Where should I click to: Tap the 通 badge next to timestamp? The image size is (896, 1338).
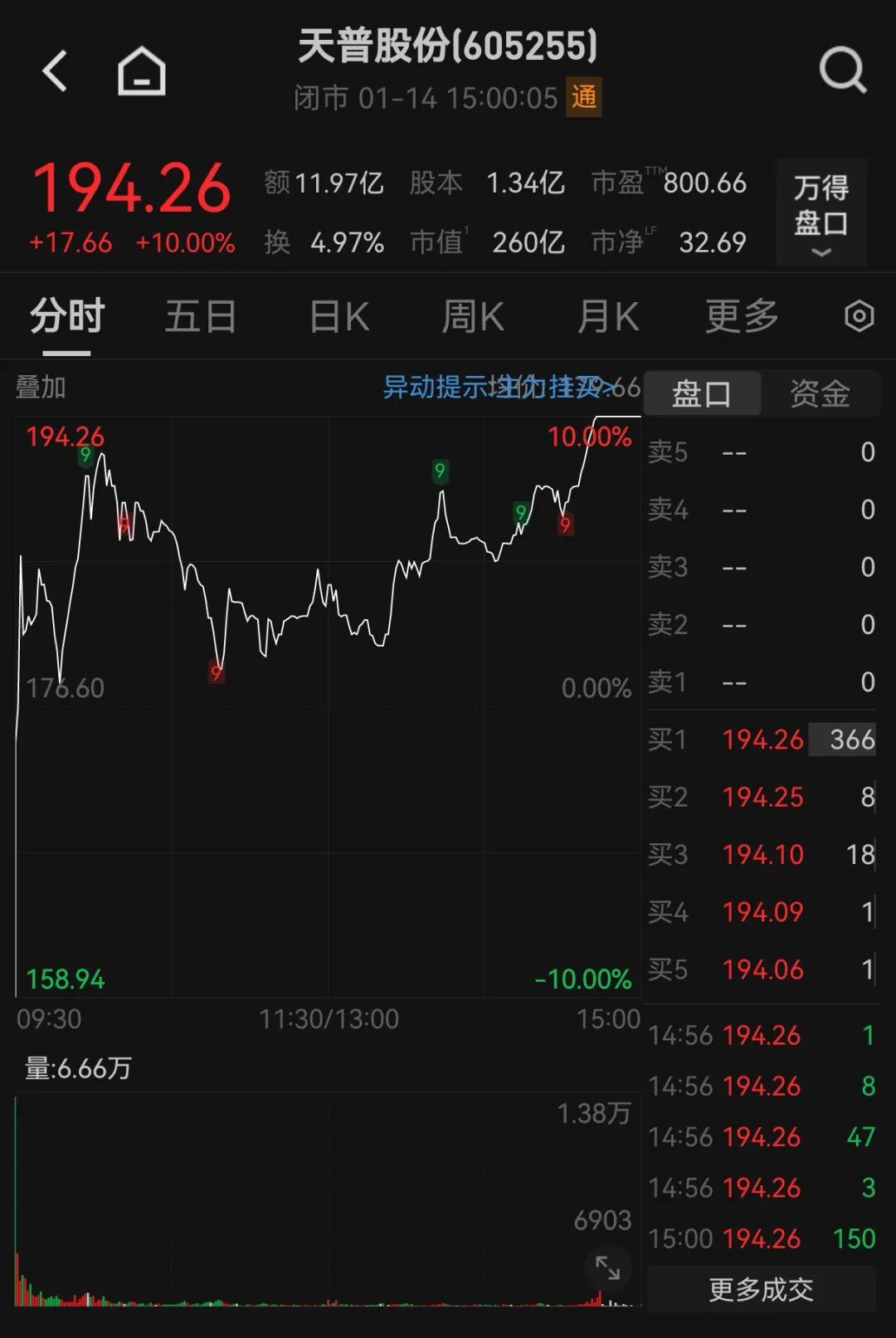pos(585,98)
